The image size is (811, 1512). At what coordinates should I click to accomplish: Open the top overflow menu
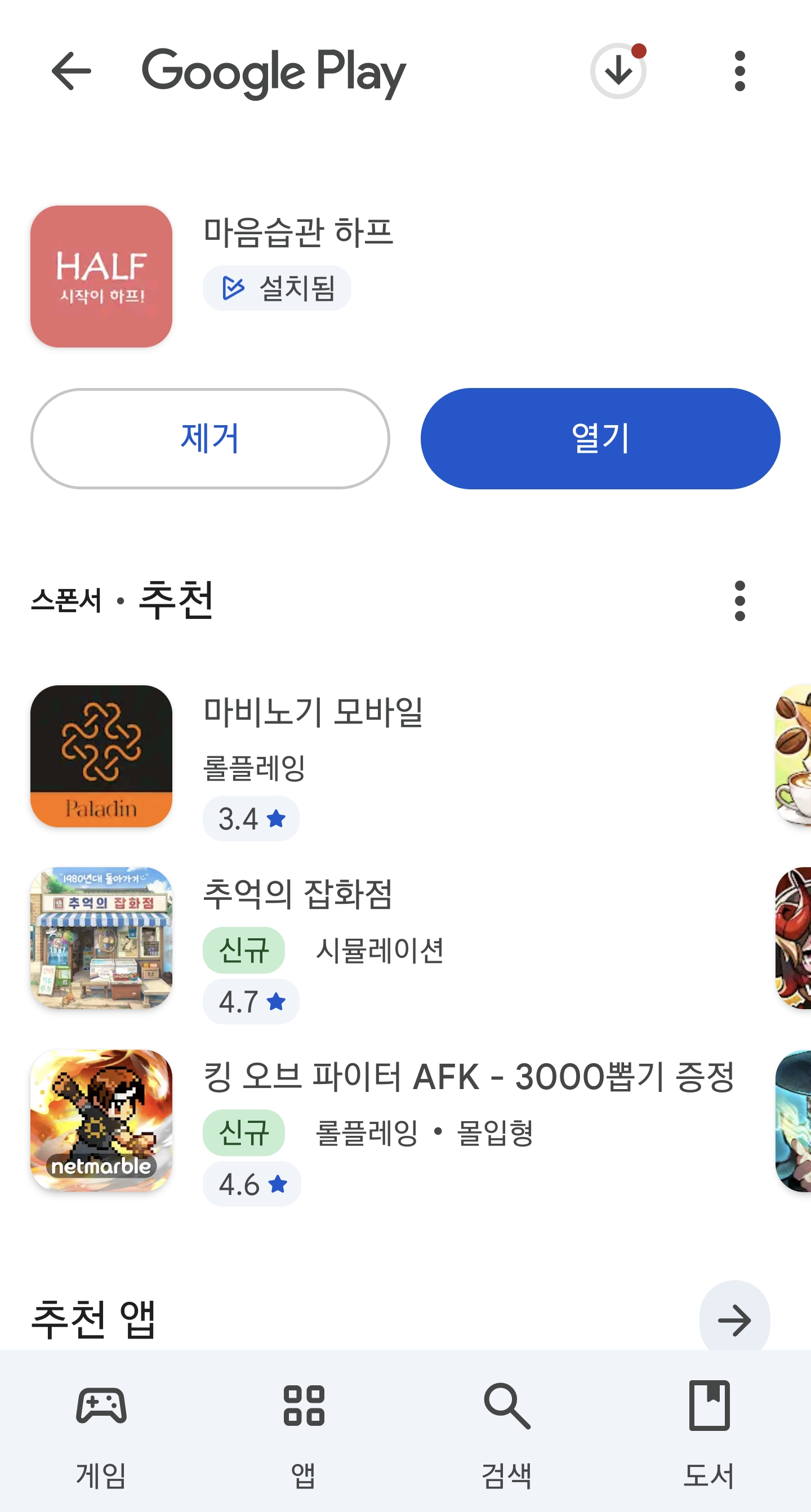click(x=739, y=72)
